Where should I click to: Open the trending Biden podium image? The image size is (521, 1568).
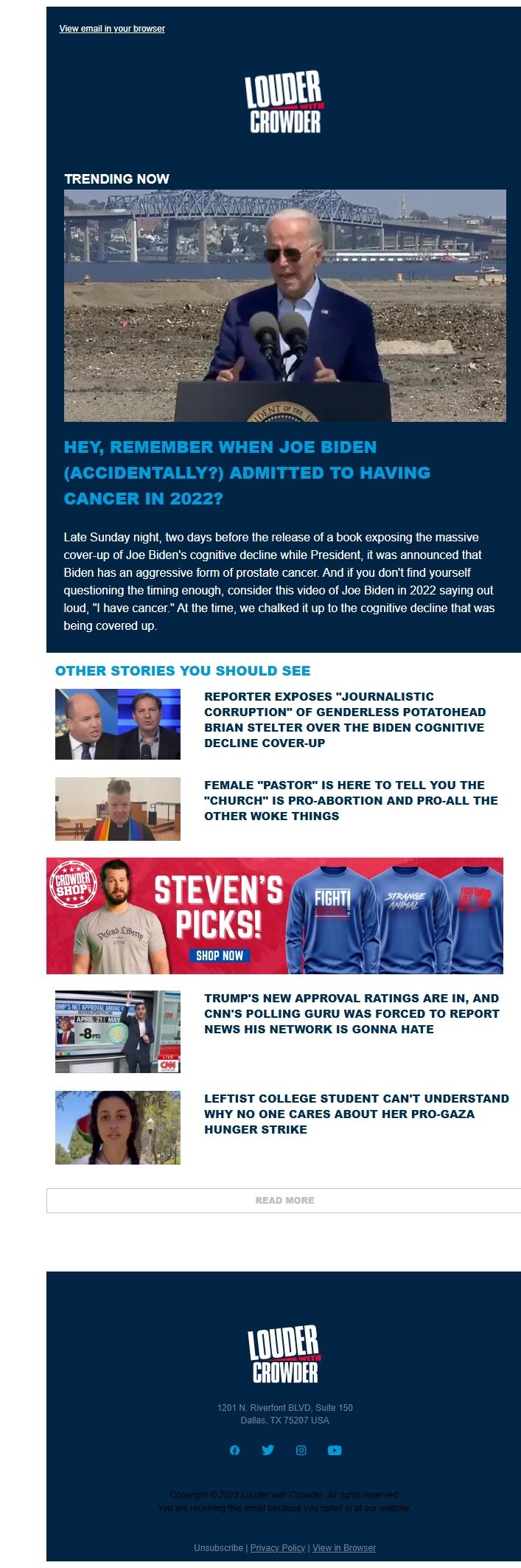coord(284,305)
